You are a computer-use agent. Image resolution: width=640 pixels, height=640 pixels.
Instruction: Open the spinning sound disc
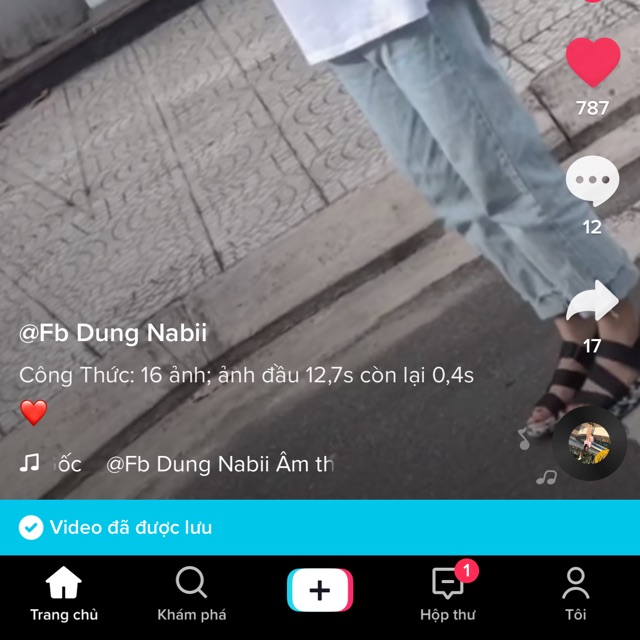pyautogui.click(x=589, y=443)
